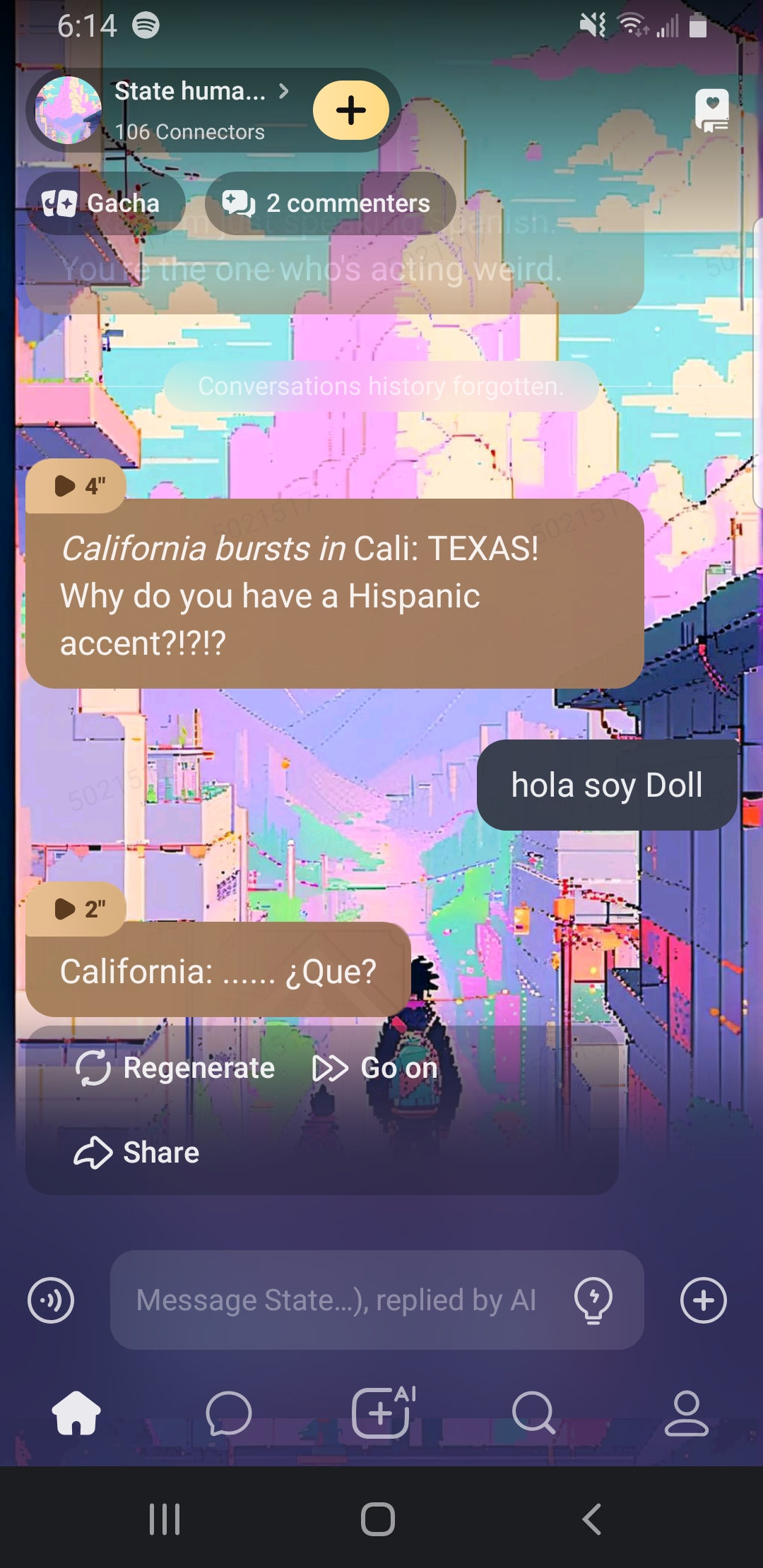Focus the Message State input field
The image size is (763, 1568).
[x=336, y=1300]
